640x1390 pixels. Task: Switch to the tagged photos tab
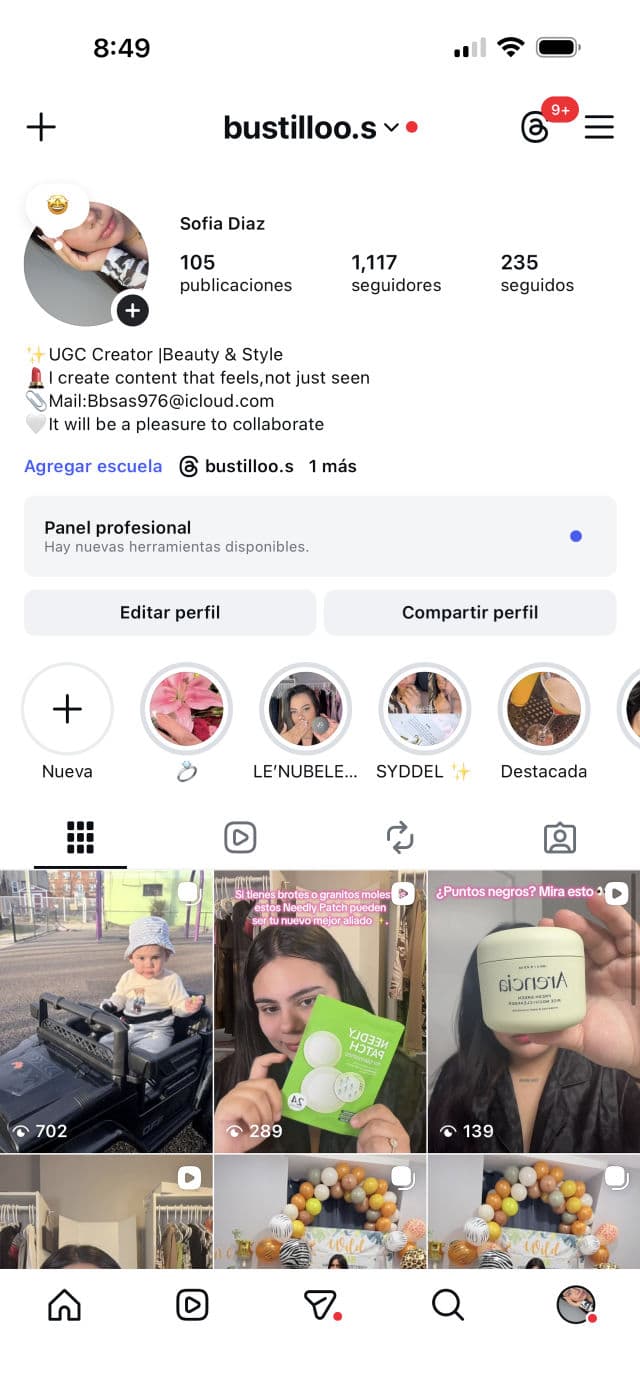[560, 837]
